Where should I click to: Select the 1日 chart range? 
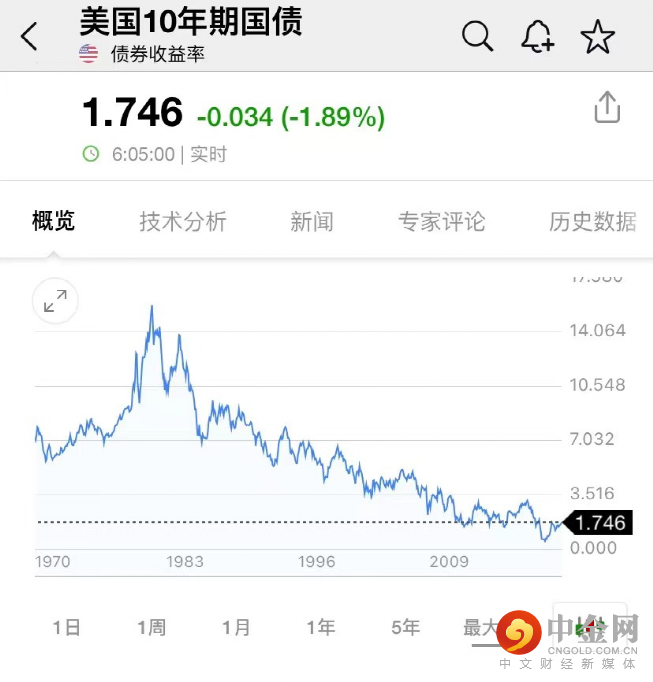point(66,628)
